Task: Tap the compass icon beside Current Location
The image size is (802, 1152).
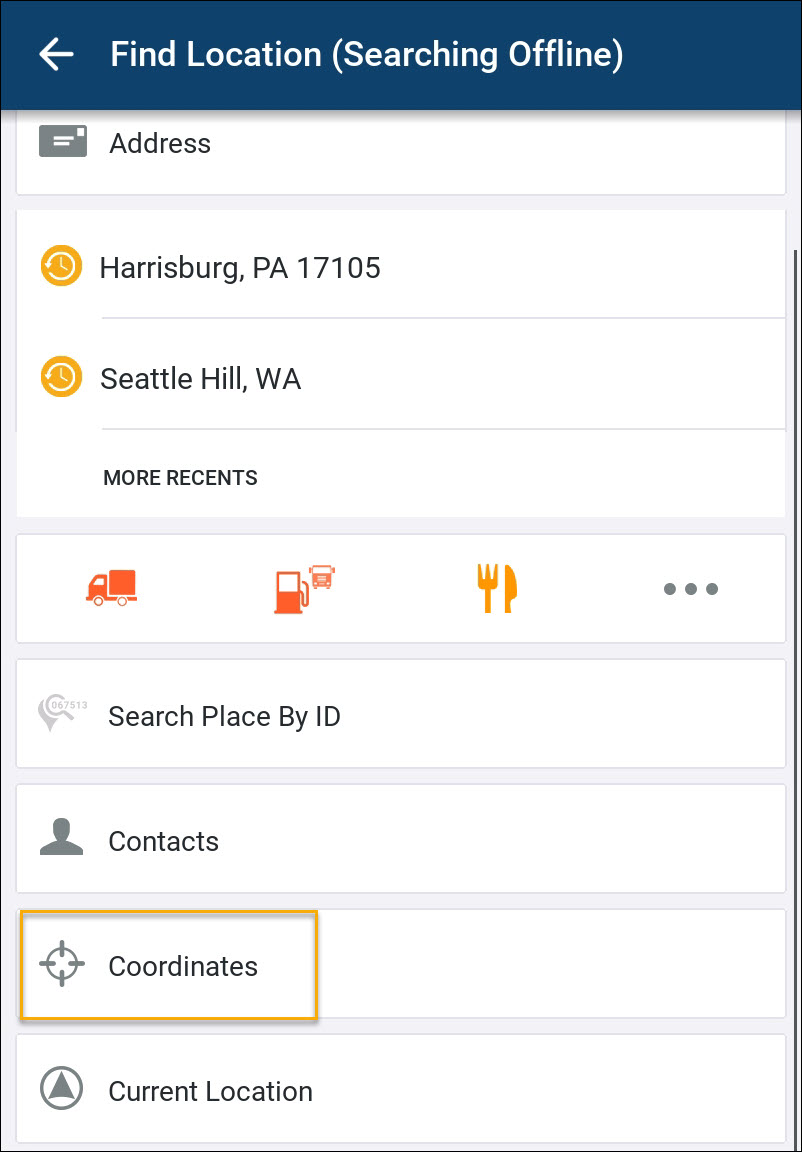Action: click(62, 1089)
